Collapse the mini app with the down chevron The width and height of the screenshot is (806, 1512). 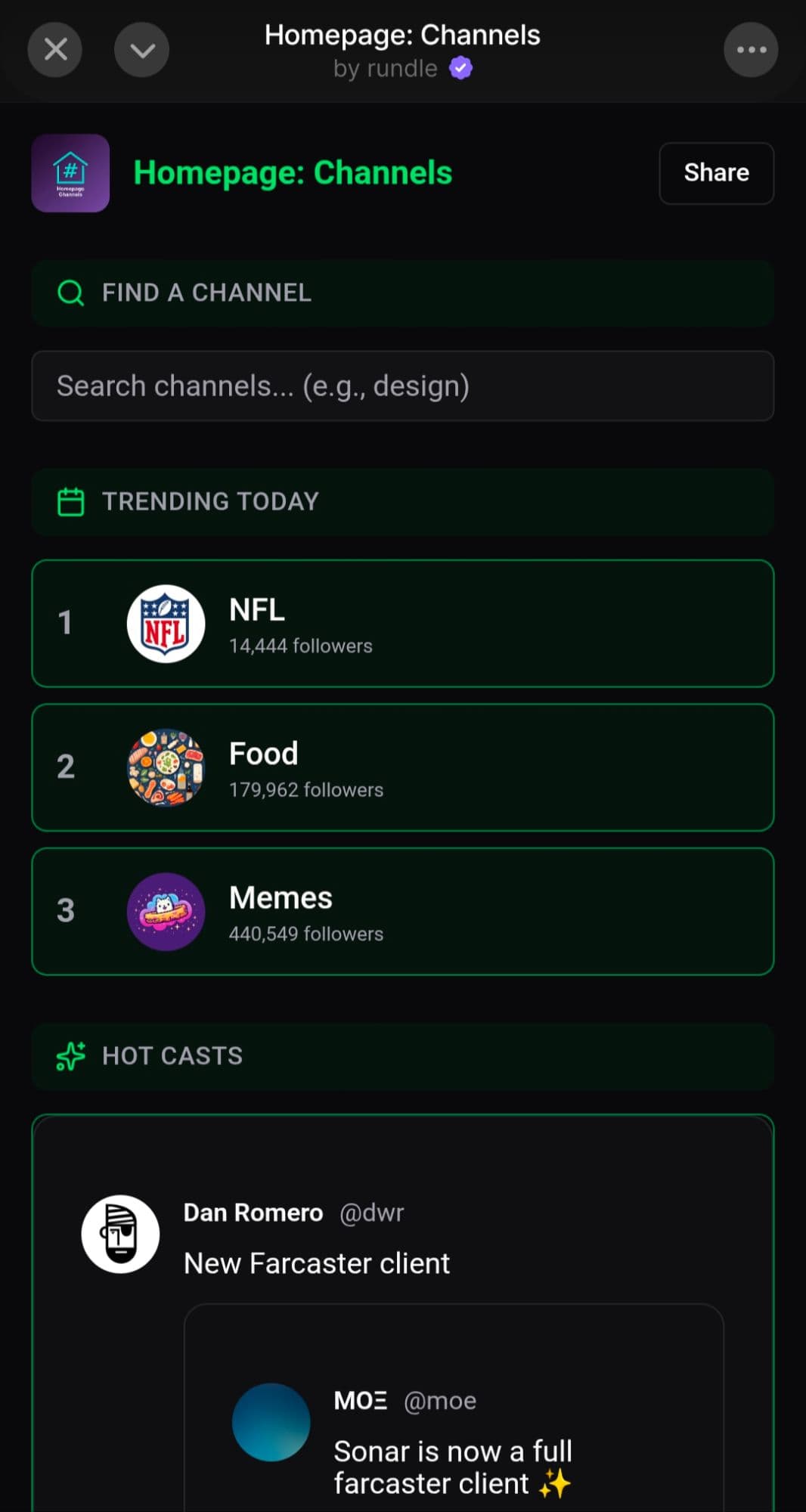click(142, 49)
